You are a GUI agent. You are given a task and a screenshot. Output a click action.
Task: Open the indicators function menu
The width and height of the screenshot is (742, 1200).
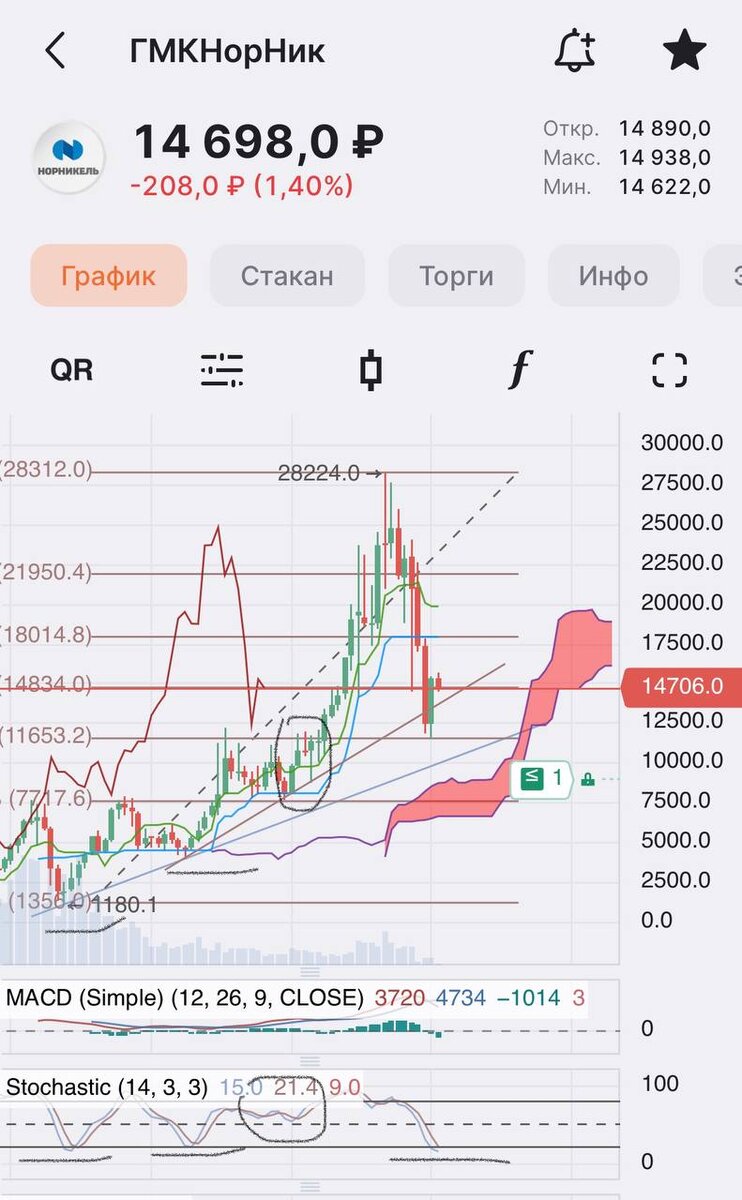(519, 370)
